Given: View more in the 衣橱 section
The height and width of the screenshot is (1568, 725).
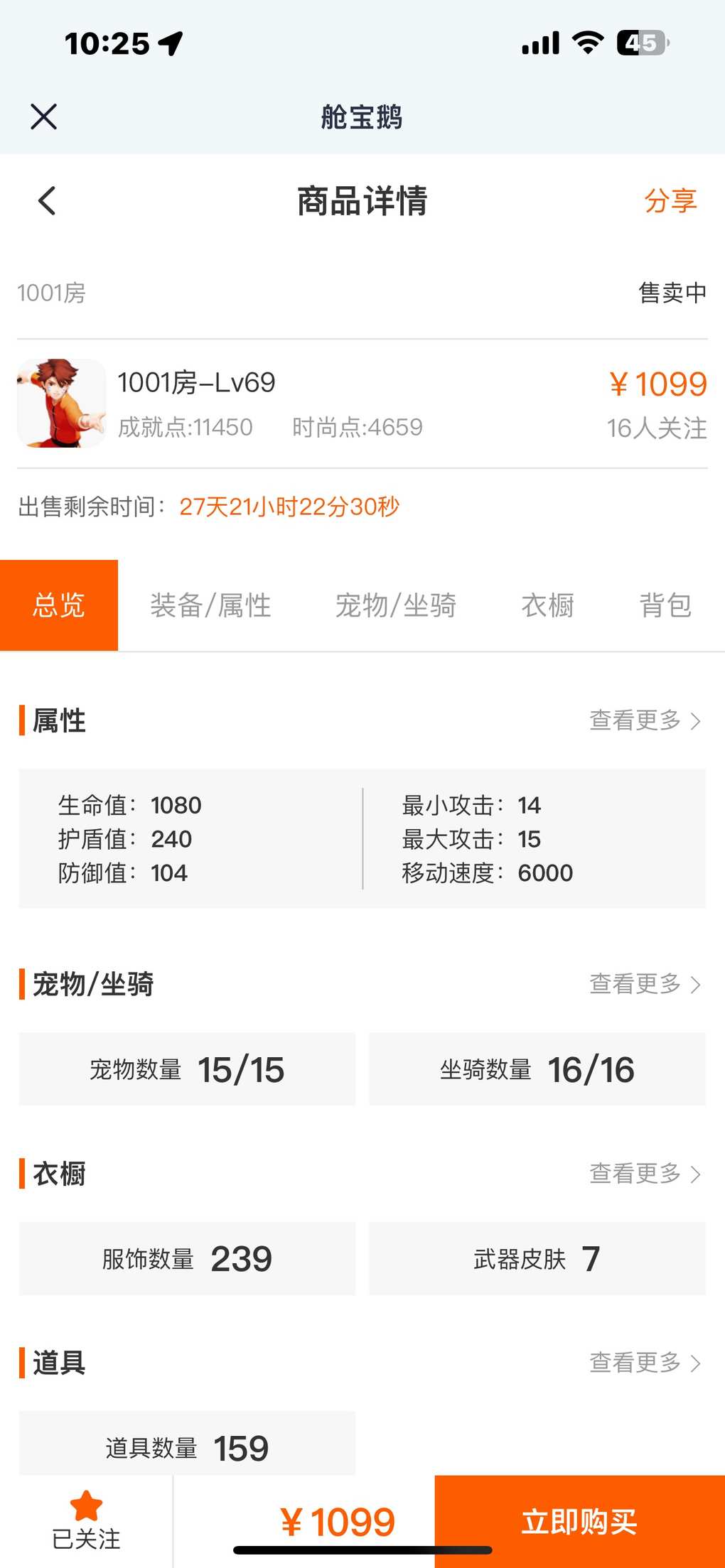Looking at the screenshot, I should 644,1174.
